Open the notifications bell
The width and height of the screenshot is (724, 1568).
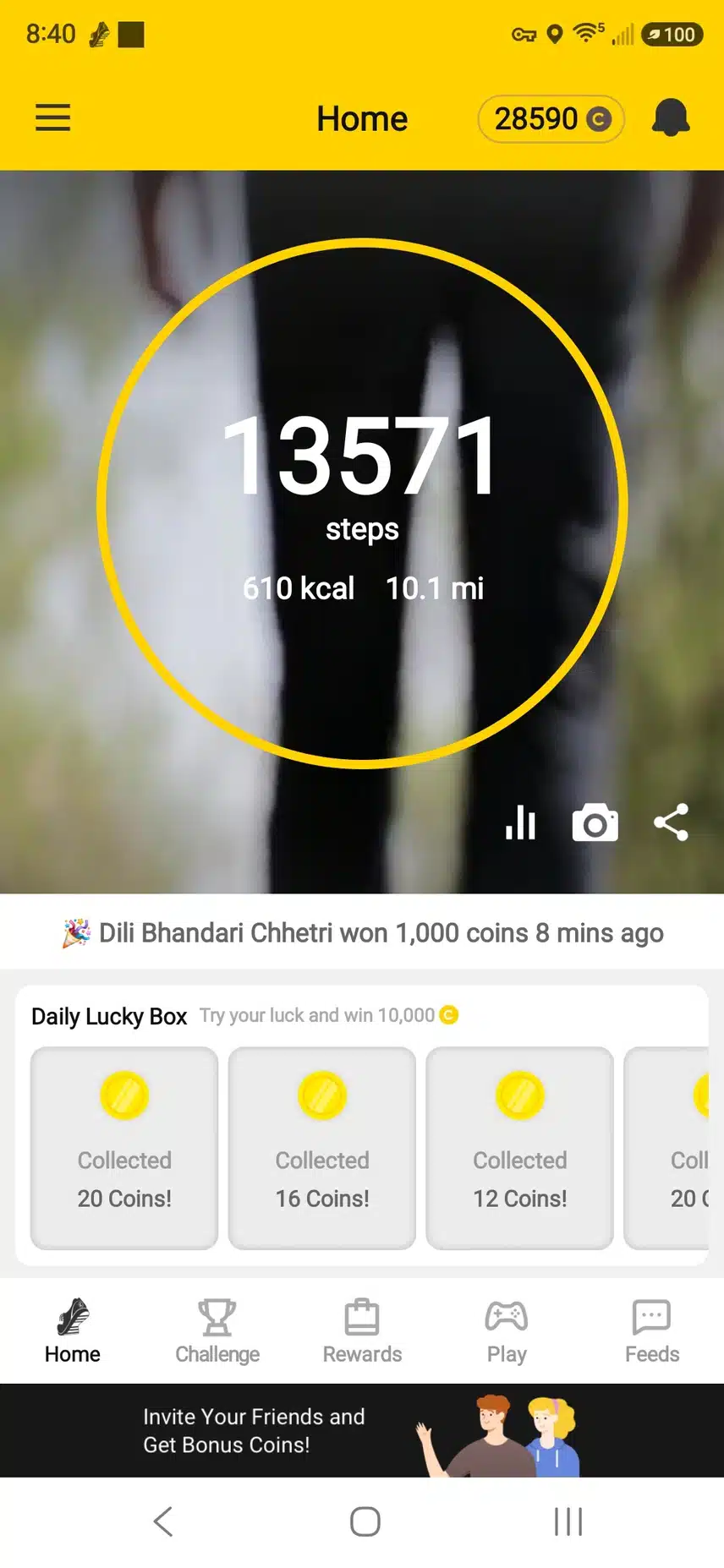coord(671,117)
